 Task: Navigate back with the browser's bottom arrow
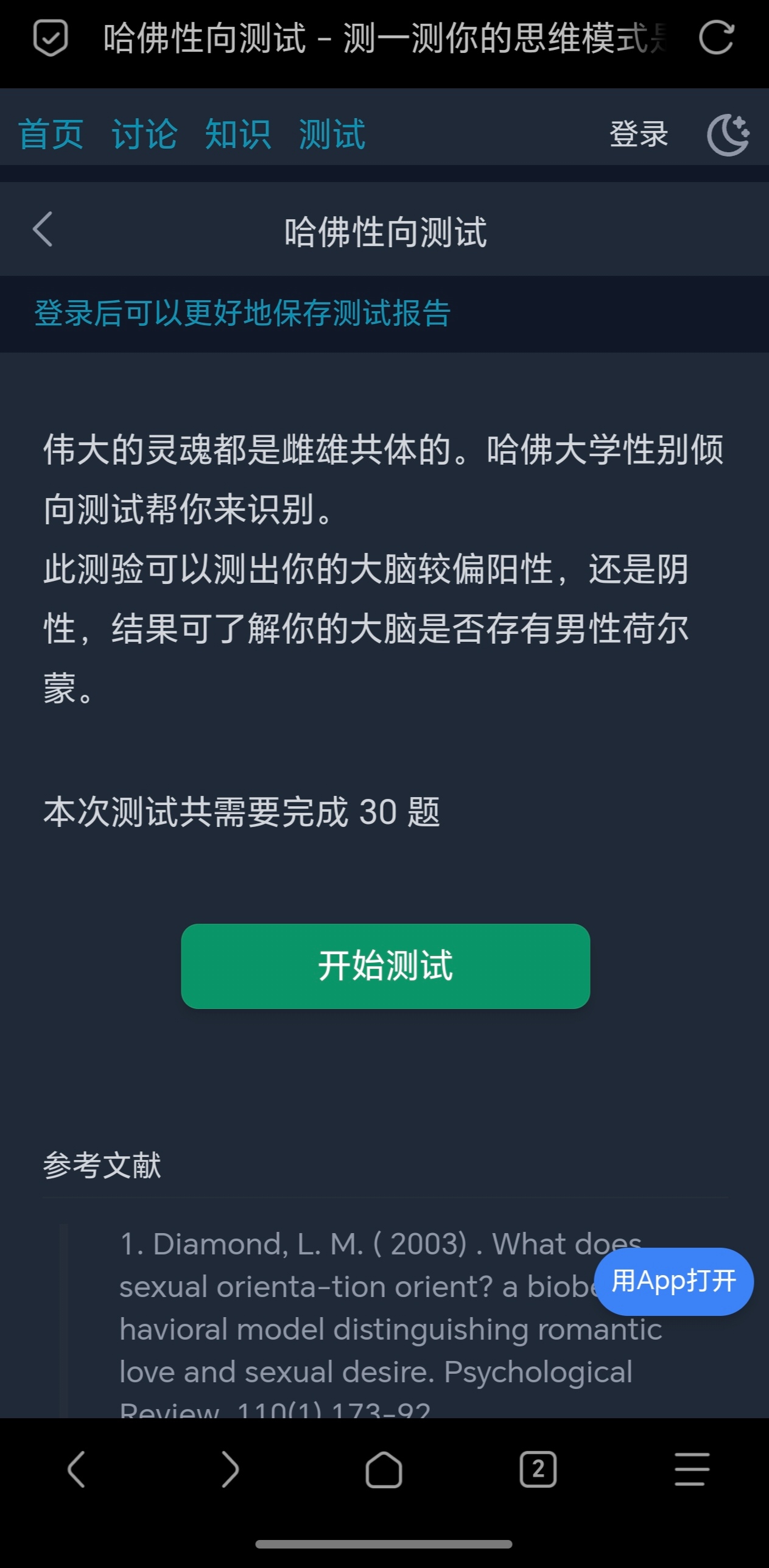[x=76, y=1469]
